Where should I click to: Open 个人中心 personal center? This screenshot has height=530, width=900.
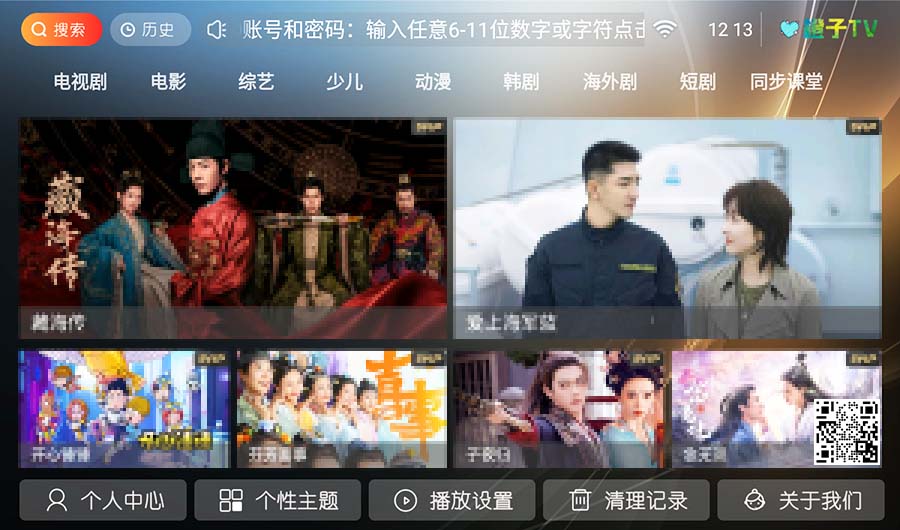click(105, 500)
